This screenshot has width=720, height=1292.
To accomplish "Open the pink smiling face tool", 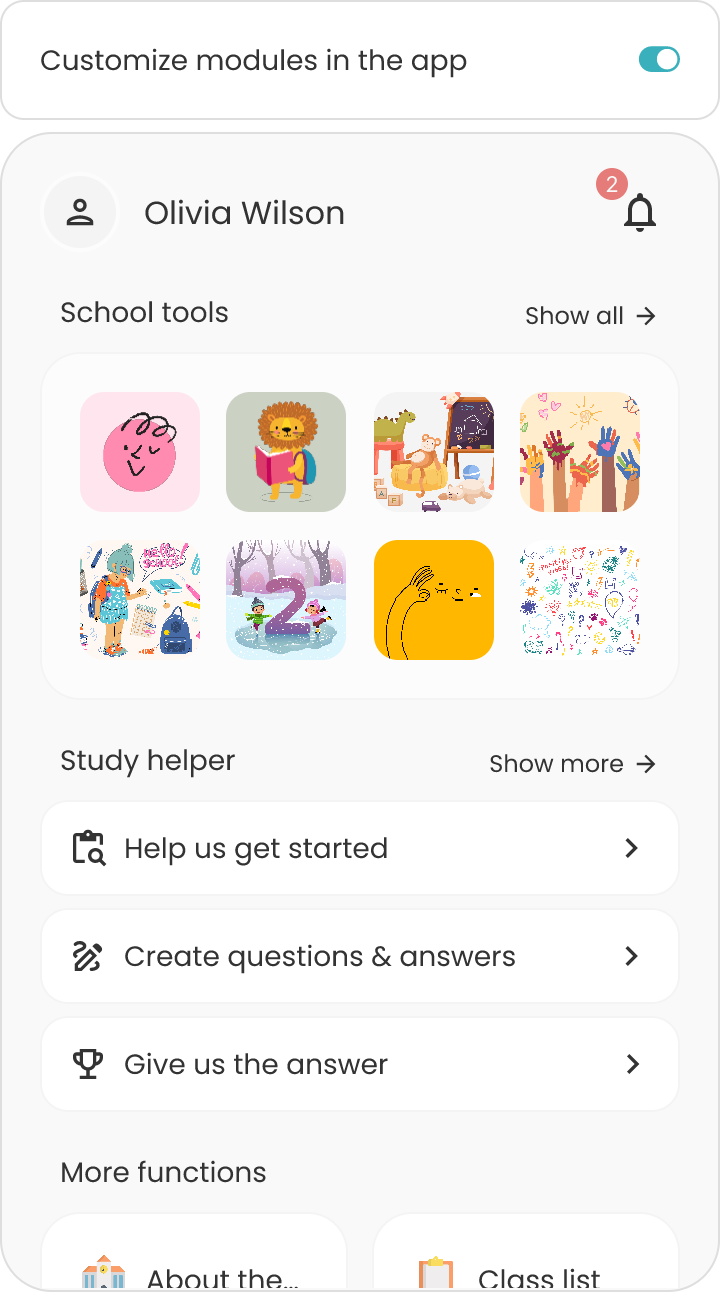I will [x=140, y=452].
